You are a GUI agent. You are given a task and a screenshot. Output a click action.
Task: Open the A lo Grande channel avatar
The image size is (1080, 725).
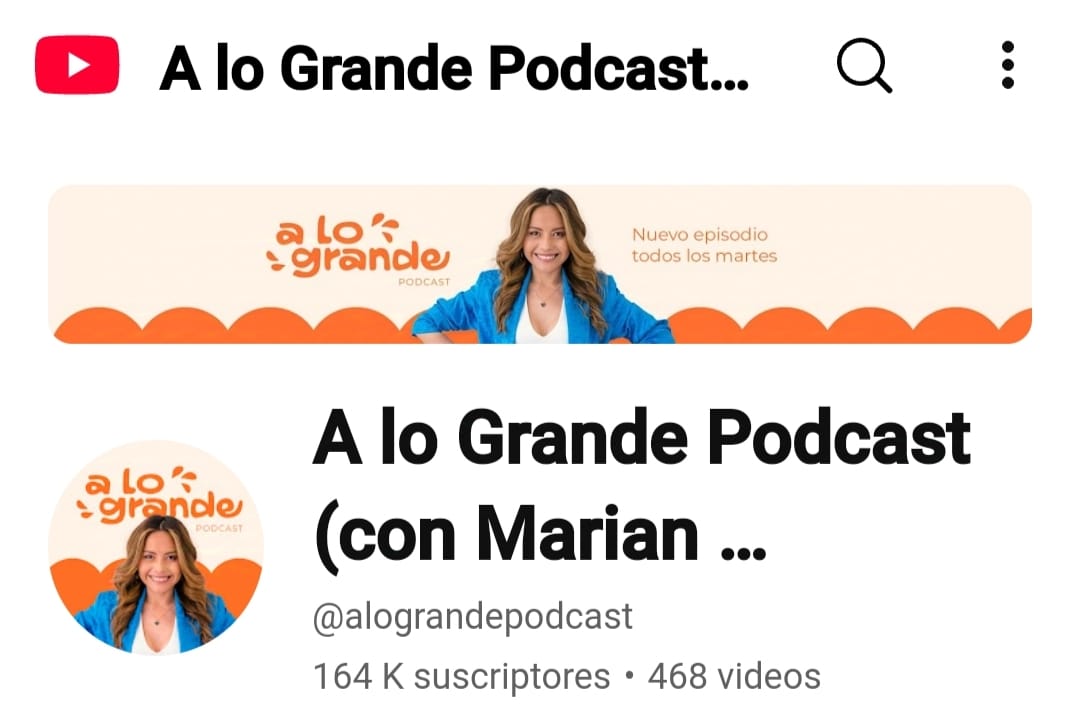[156, 548]
